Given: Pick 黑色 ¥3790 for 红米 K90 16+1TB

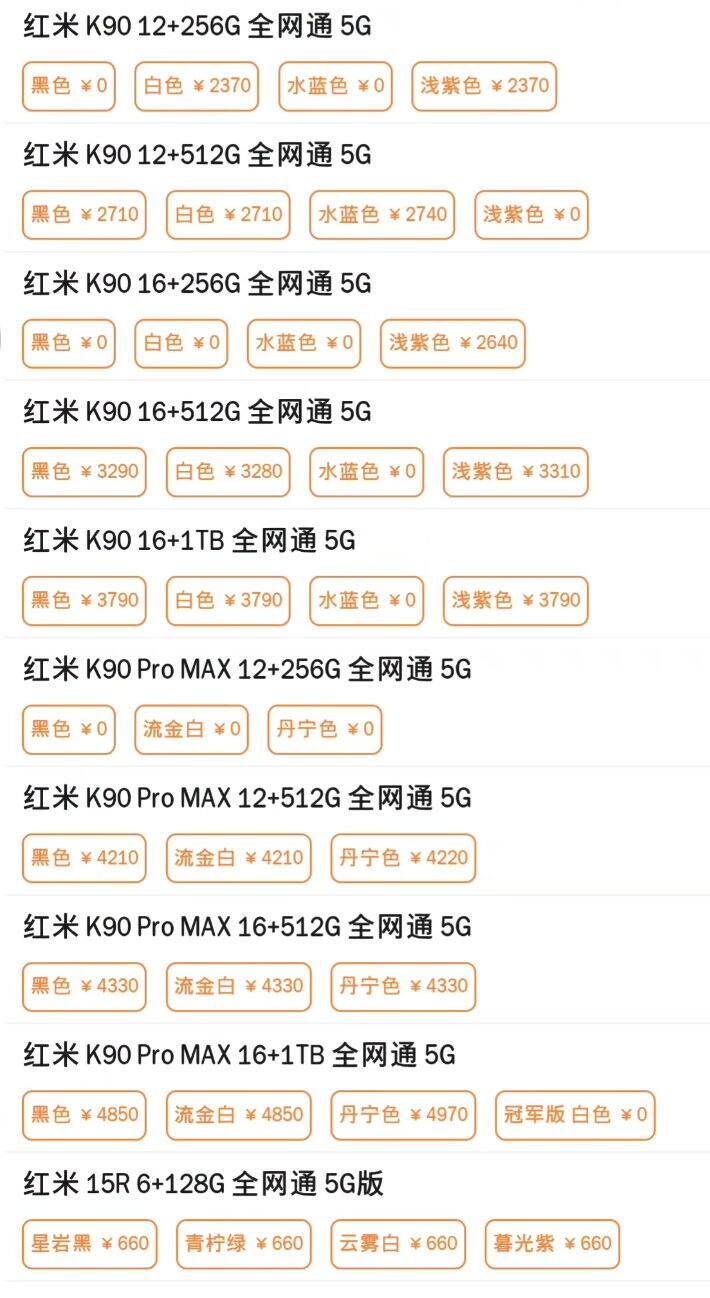Looking at the screenshot, I should pos(84,600).
